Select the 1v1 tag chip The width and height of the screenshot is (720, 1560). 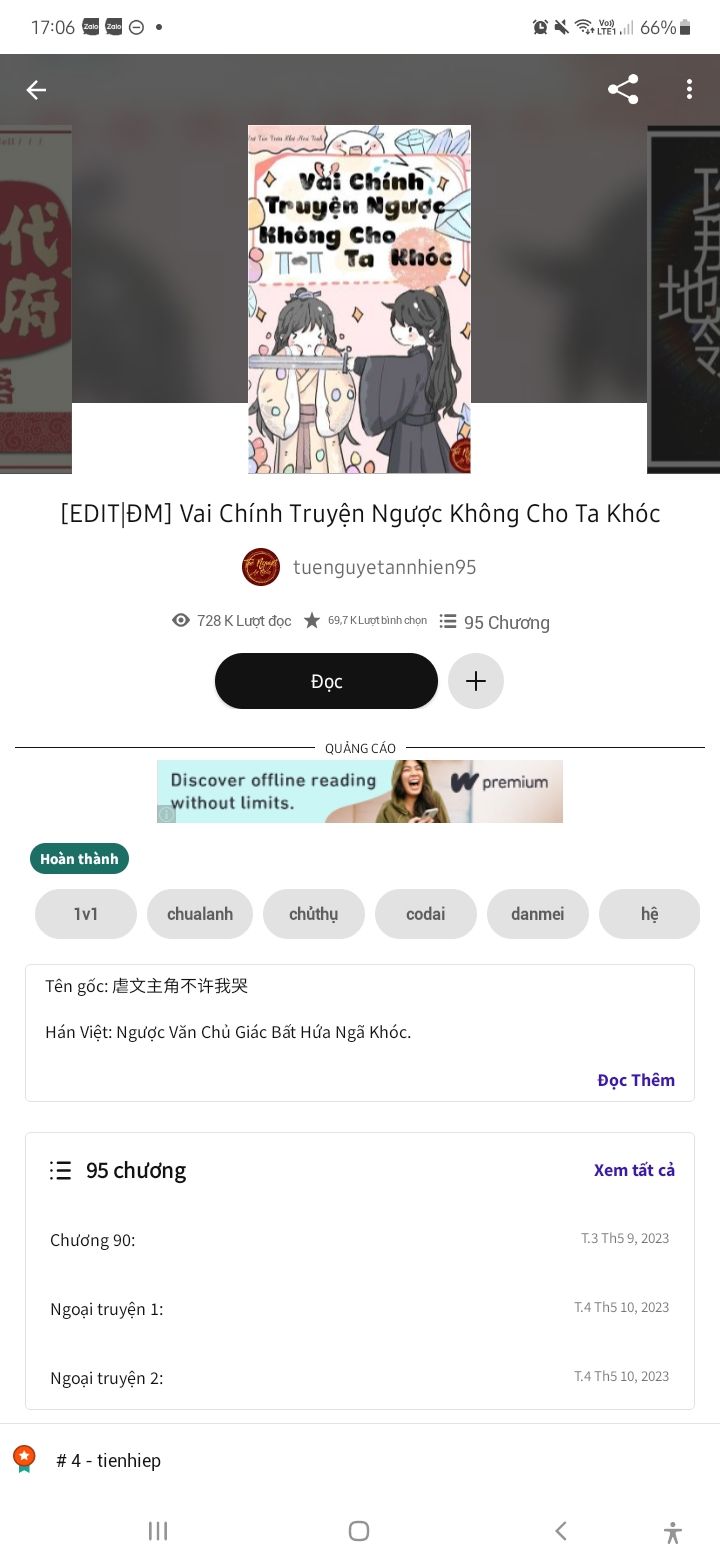pos(86,914)
